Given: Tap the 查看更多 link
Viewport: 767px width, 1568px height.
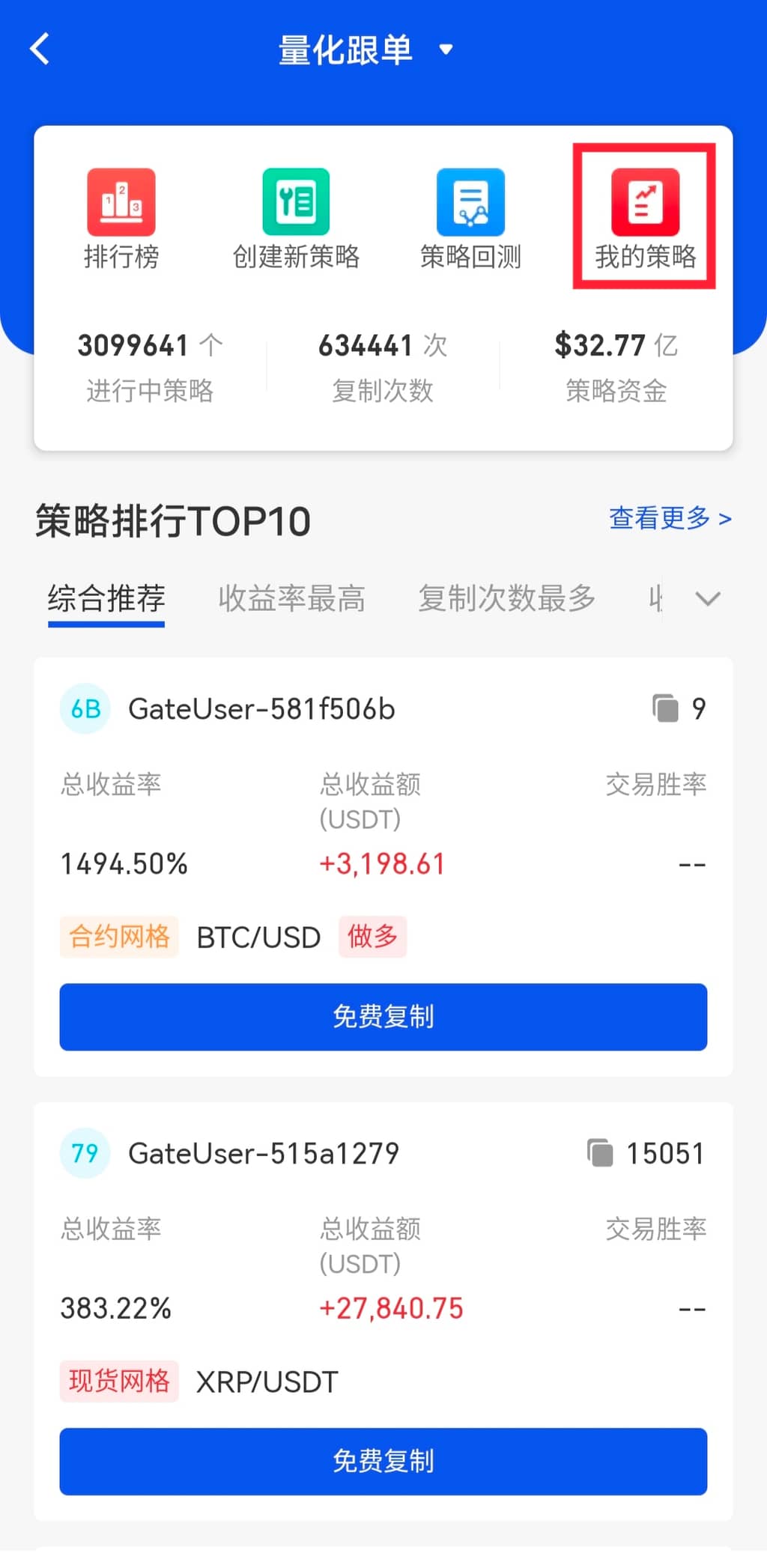Looking at the screenshot, I should 670,518.
